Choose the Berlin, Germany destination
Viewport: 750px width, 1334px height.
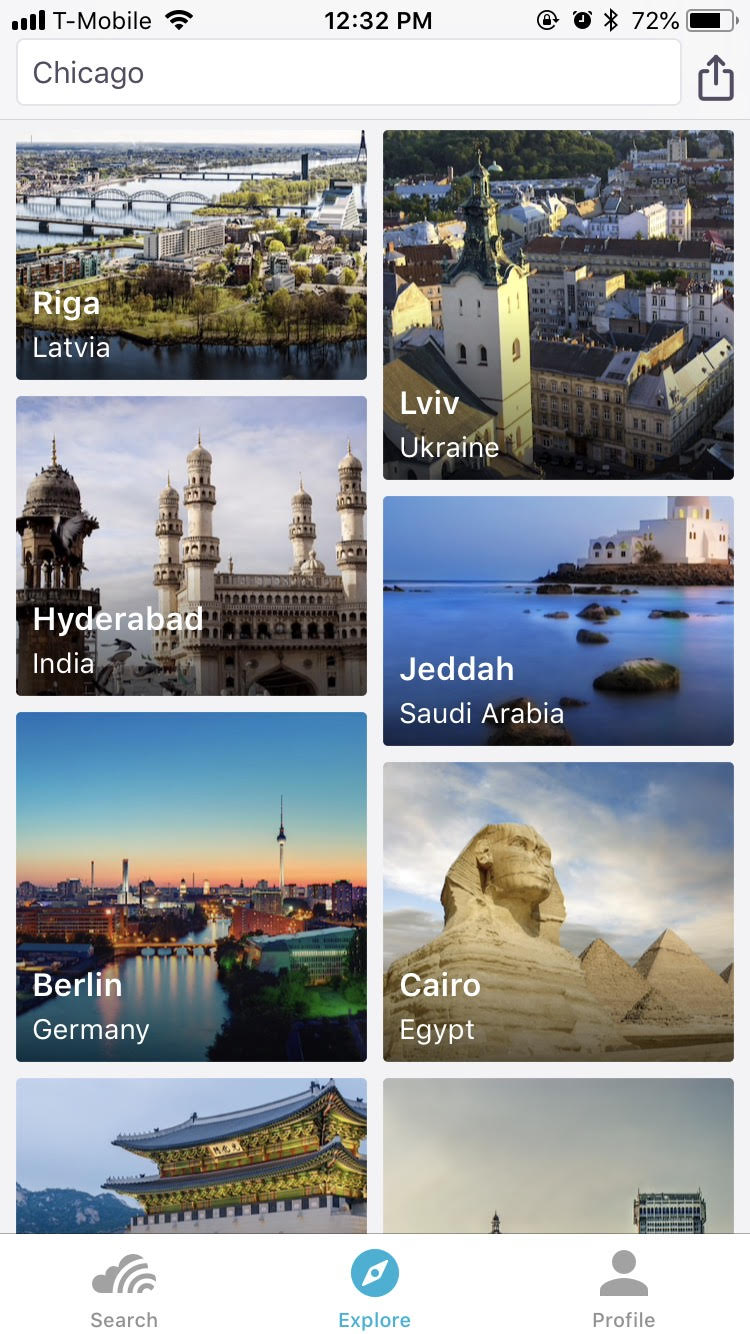coord(191,887)
